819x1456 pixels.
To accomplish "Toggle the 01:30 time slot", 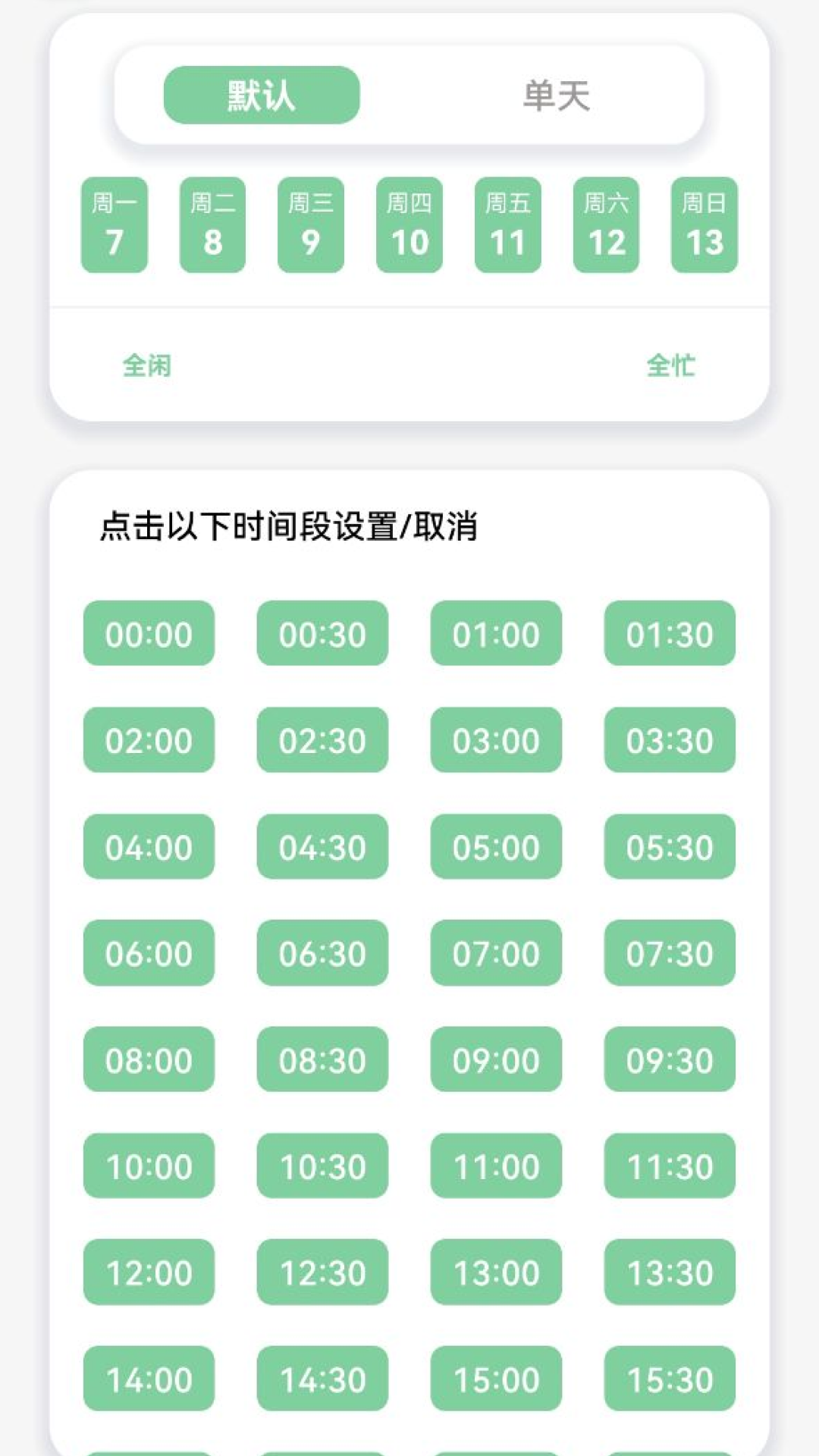I will [x=670, y=633].
